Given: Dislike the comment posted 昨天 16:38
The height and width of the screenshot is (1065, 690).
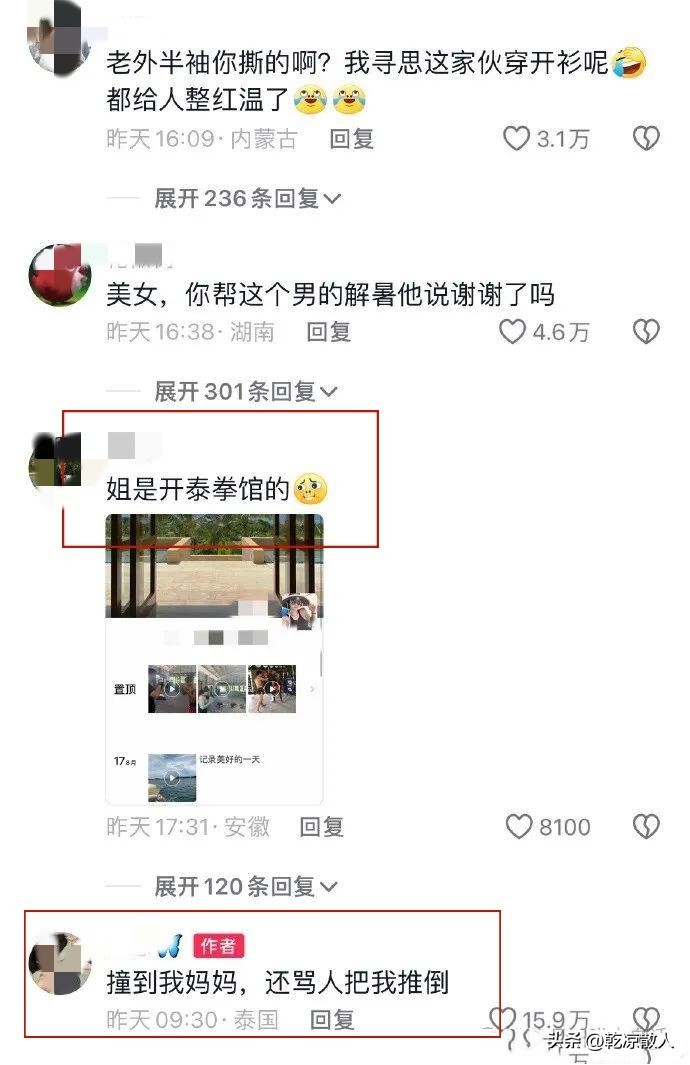Looking at the screenshot, I should coord(647,331).
